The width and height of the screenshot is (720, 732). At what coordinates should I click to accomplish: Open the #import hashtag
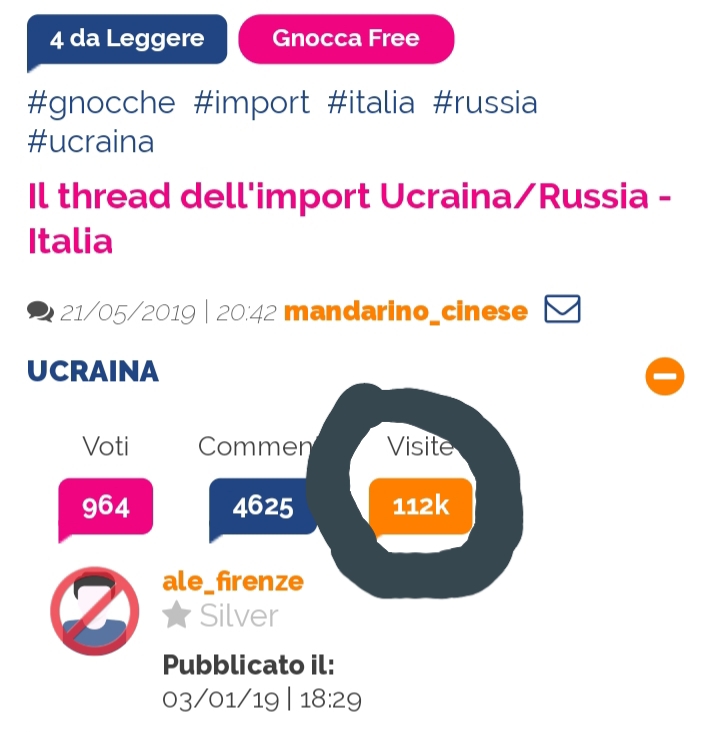point(251,103)
